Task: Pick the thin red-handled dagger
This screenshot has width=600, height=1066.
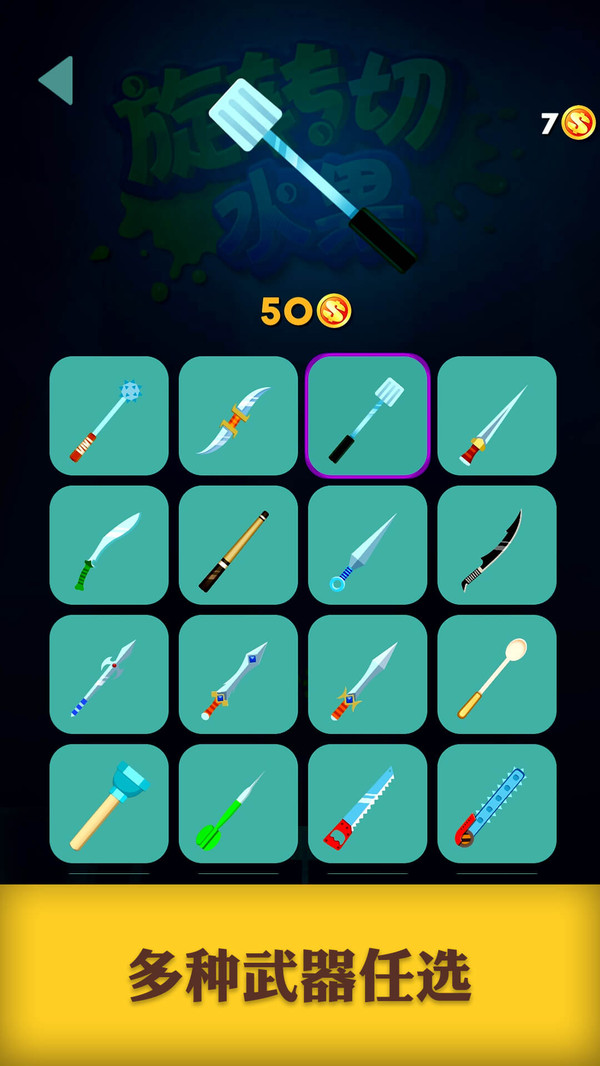Action: [x=496, y=416]
